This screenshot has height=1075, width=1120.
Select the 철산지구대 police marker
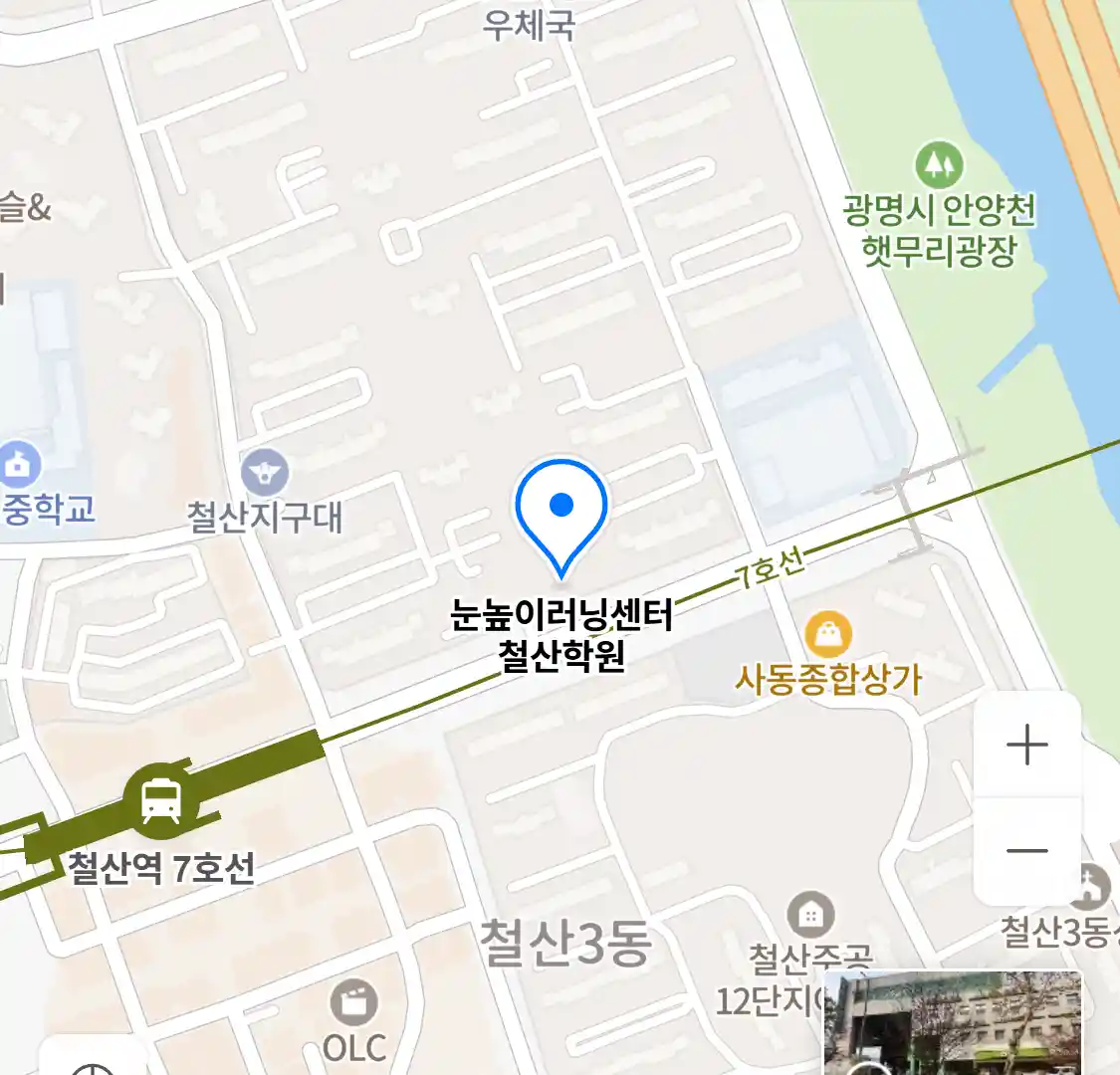coord(265,474)
